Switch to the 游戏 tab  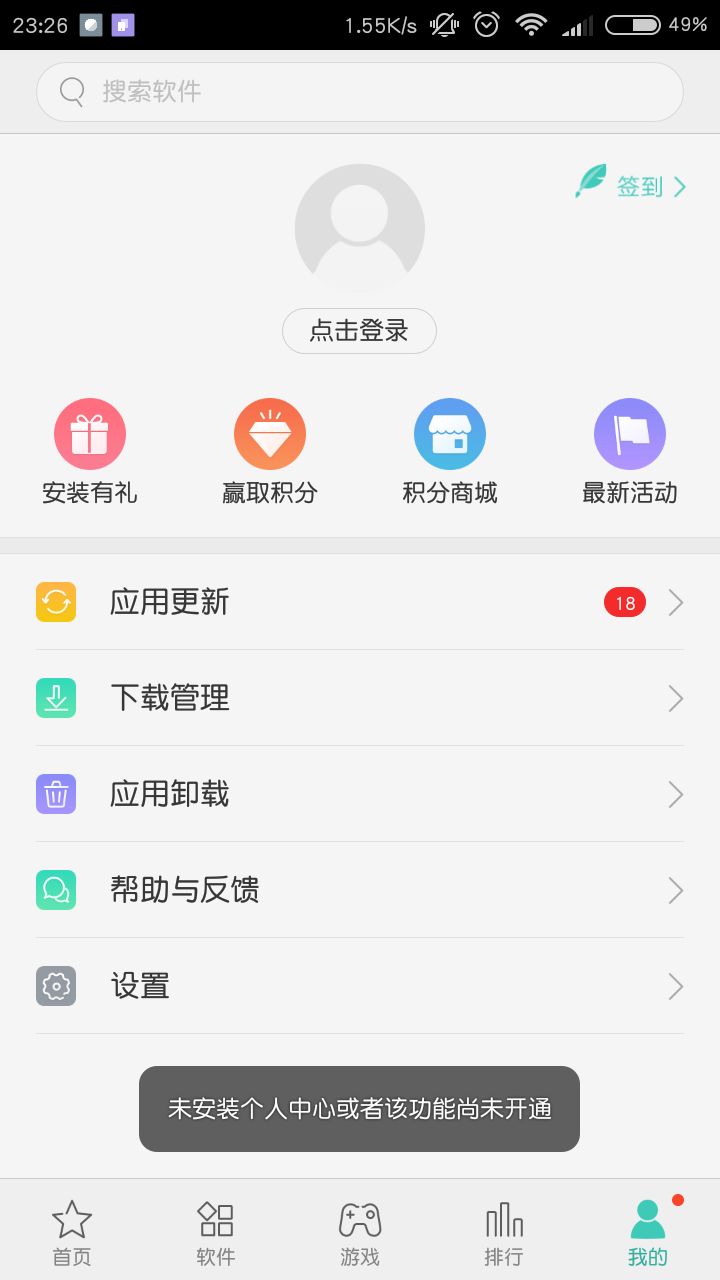[360, 1231]
